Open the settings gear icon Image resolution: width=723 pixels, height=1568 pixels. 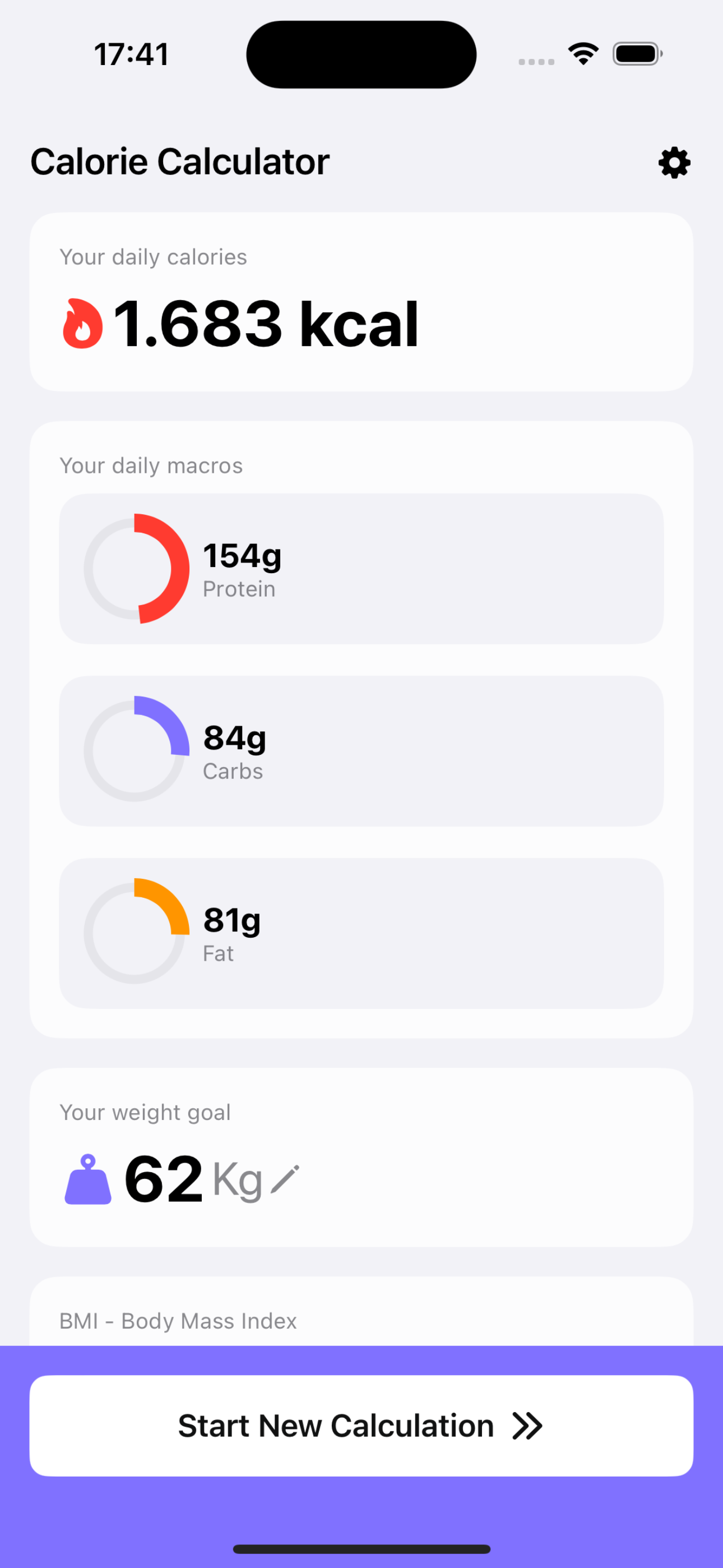(x=674, y=163)
